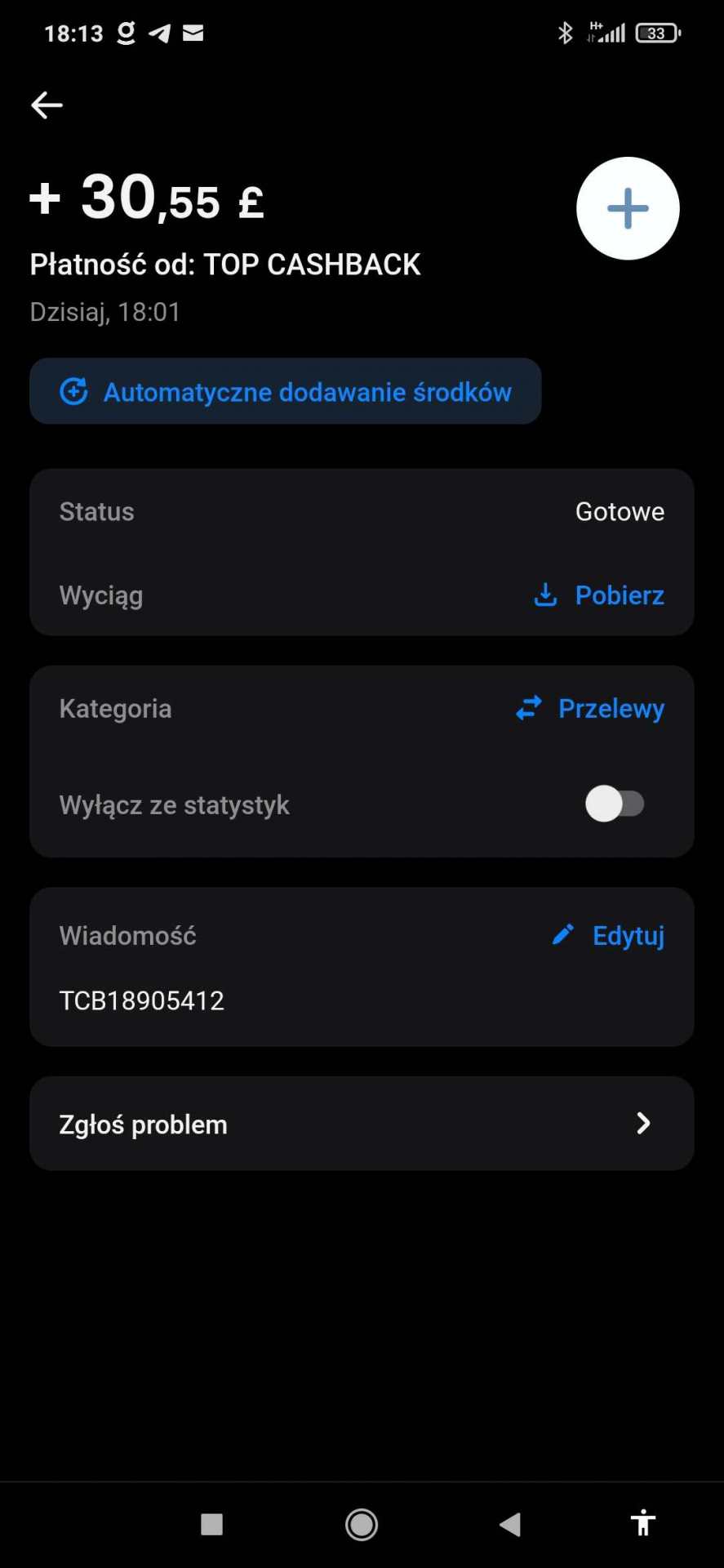Tap the transfer arrows icon beside Przelewy
The width and height of the screenshot is (724, 1568).
click(528, 708)
